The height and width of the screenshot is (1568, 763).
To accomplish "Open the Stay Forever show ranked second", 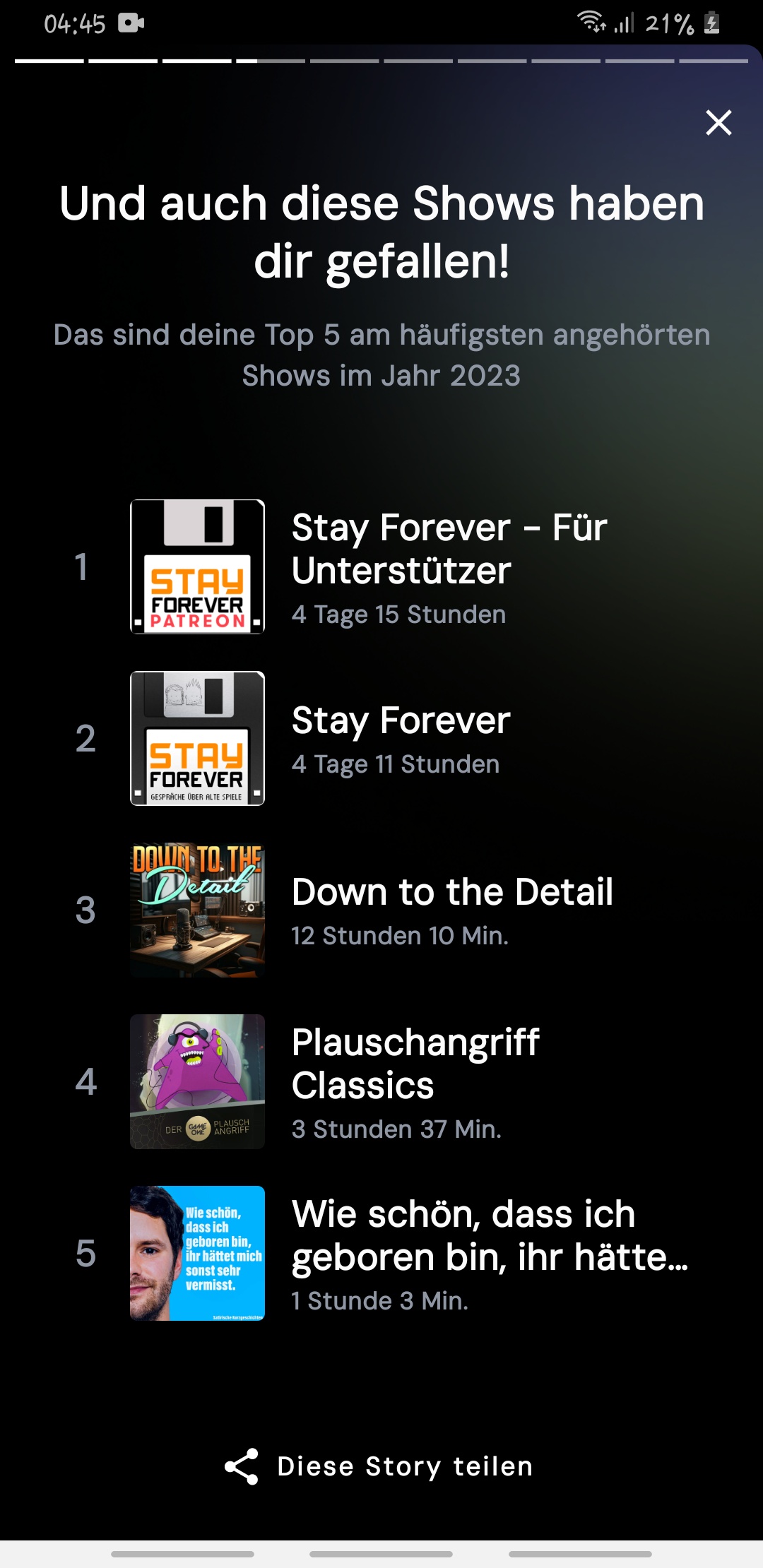I will click(x=381, y=738).
